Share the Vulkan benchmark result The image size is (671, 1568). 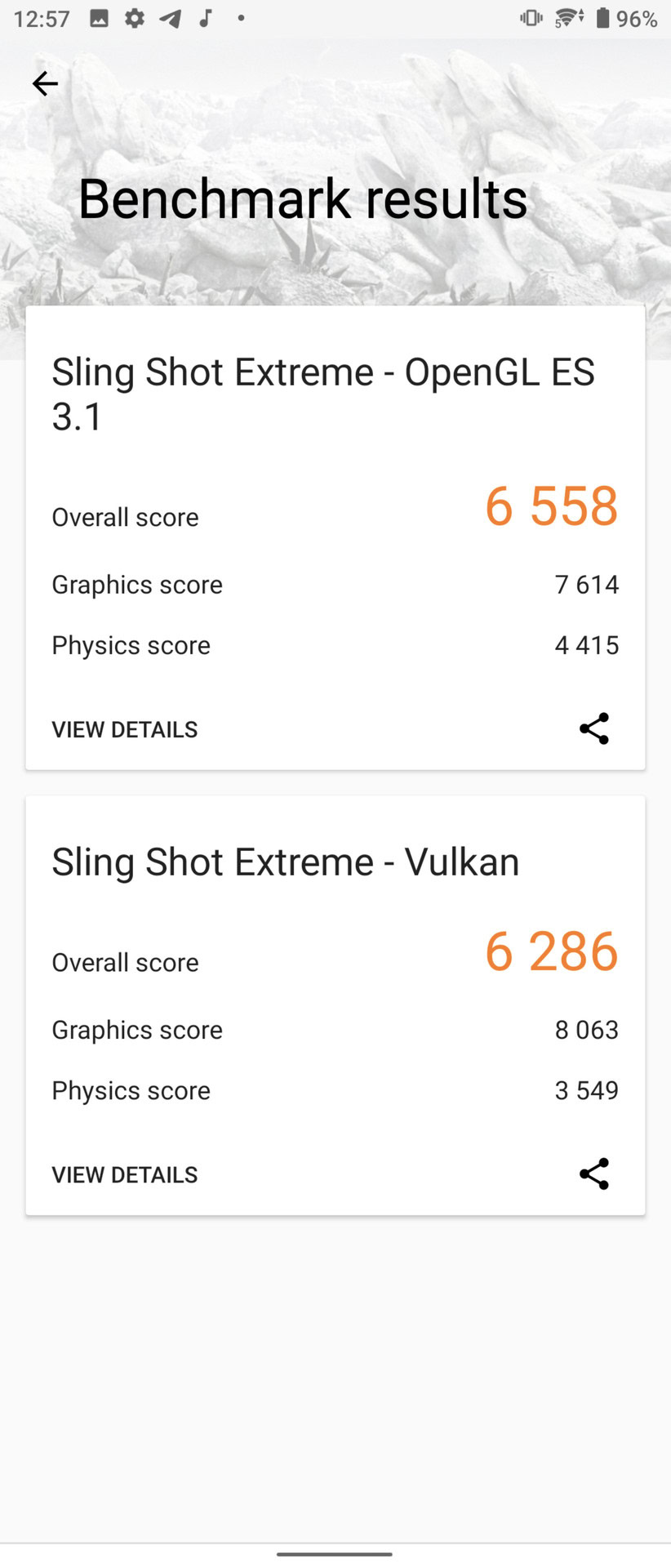pos(594,1174)
